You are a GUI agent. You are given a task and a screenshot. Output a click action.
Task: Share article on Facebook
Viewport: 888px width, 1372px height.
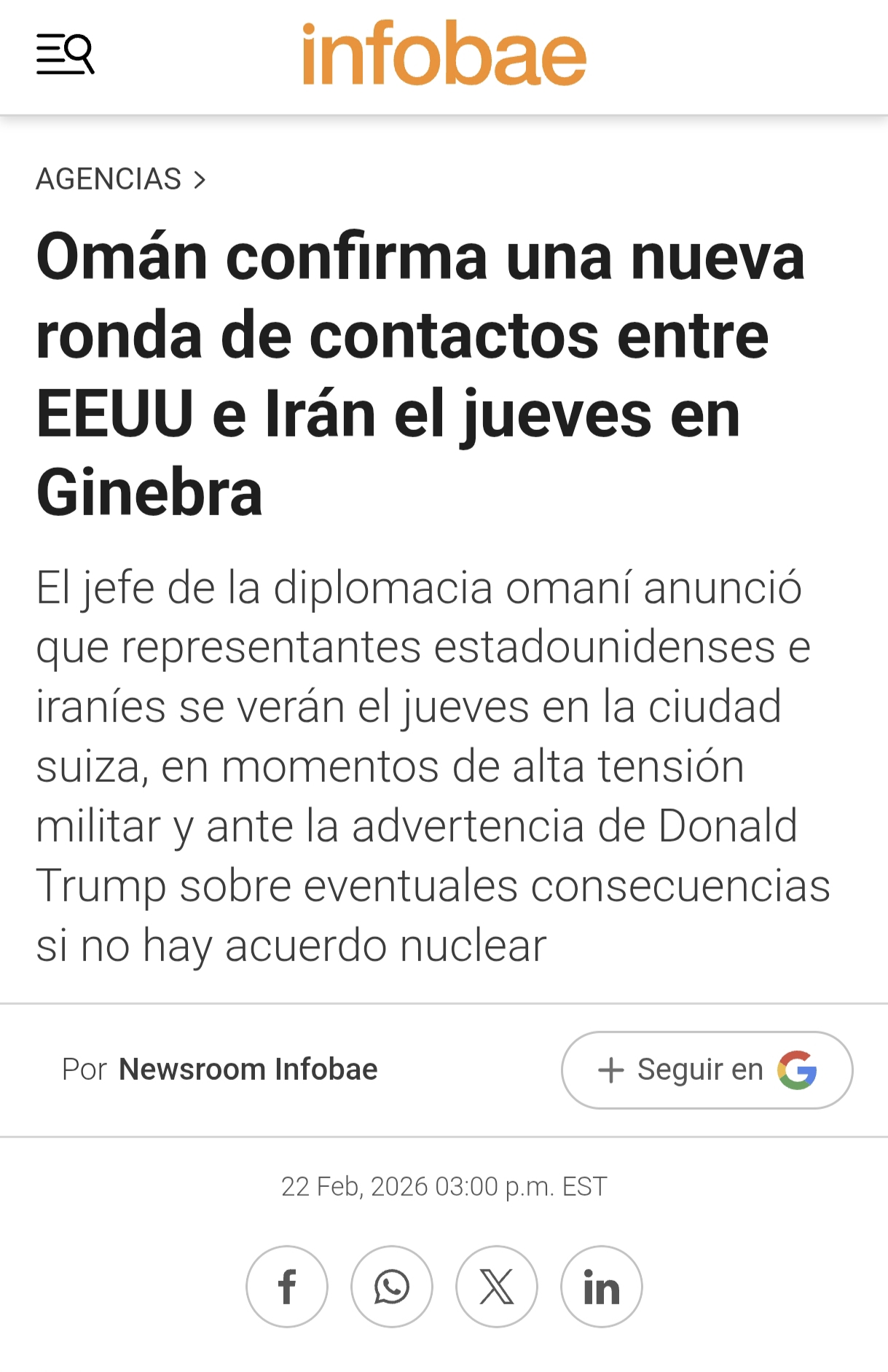click(x=287, y=1286)
